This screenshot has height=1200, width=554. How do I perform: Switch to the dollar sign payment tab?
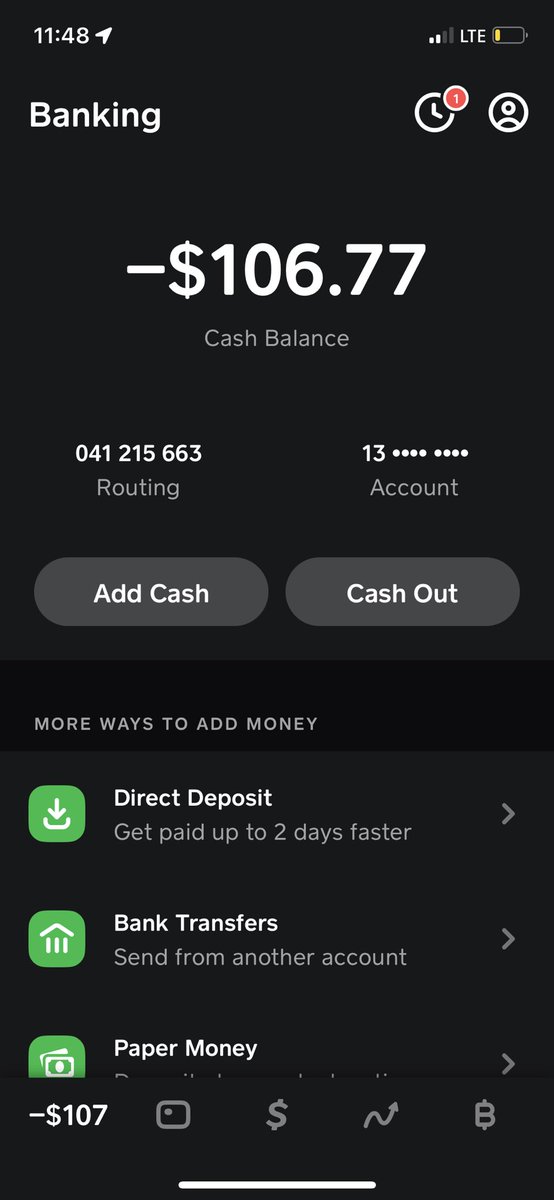point(277,1115)
